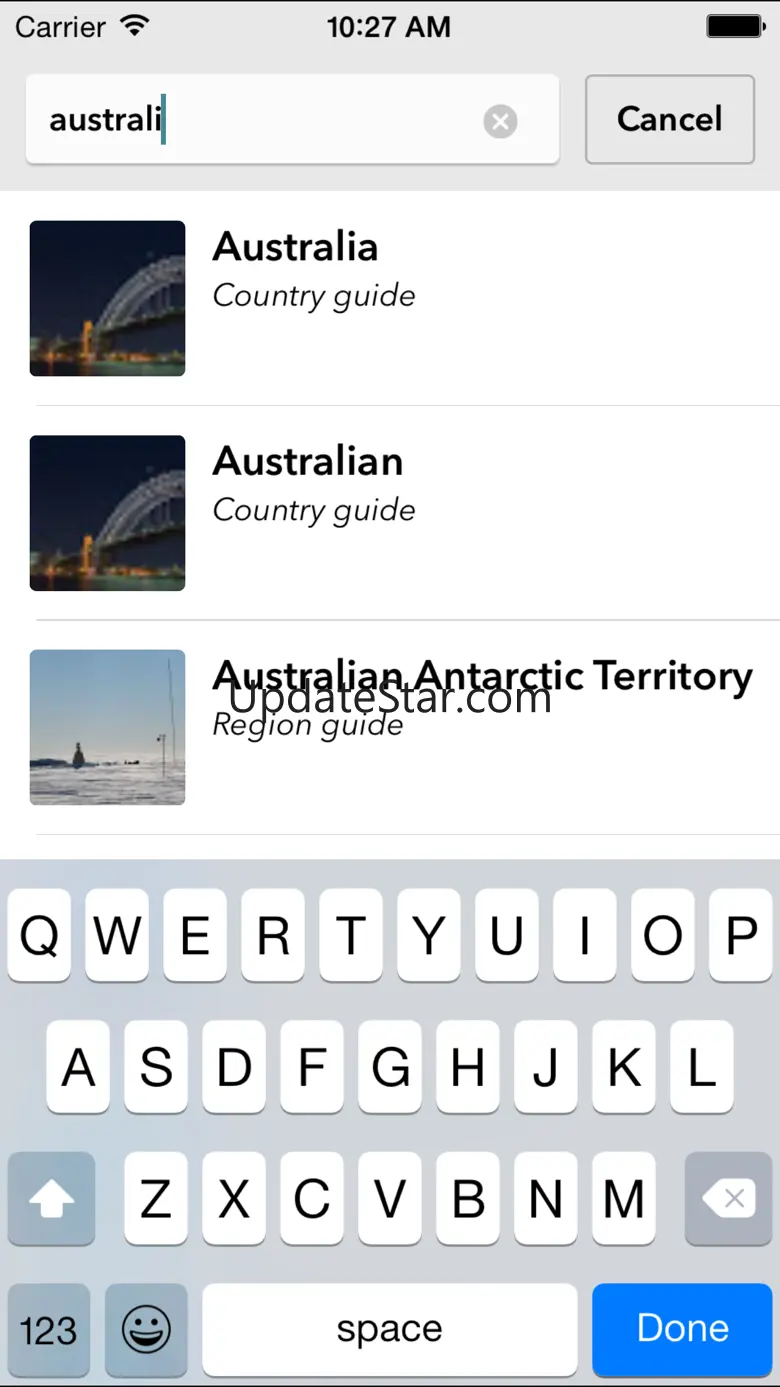Open the emoji keyboard

point(146,1330)
